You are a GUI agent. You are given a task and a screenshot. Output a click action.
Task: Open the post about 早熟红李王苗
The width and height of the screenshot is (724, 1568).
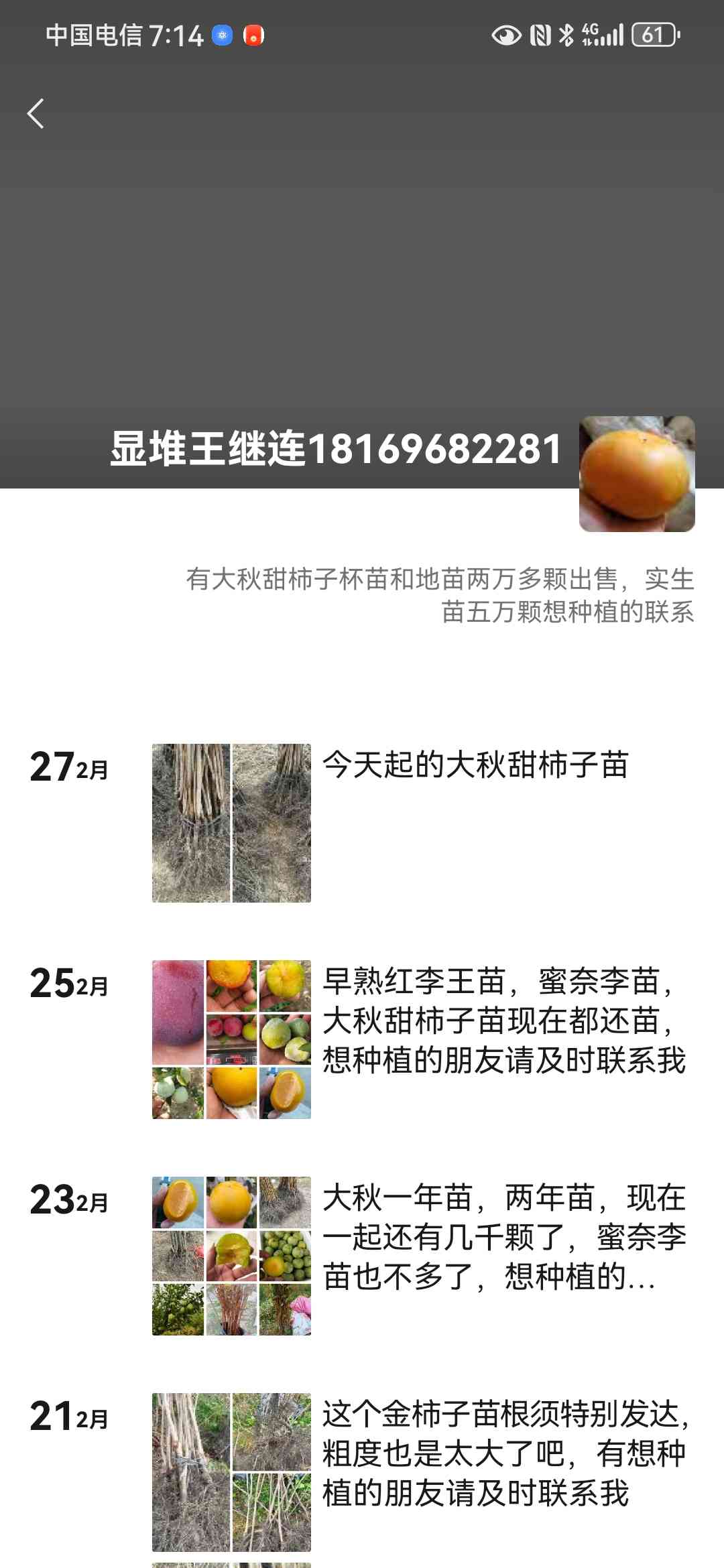coord(504,1021)
